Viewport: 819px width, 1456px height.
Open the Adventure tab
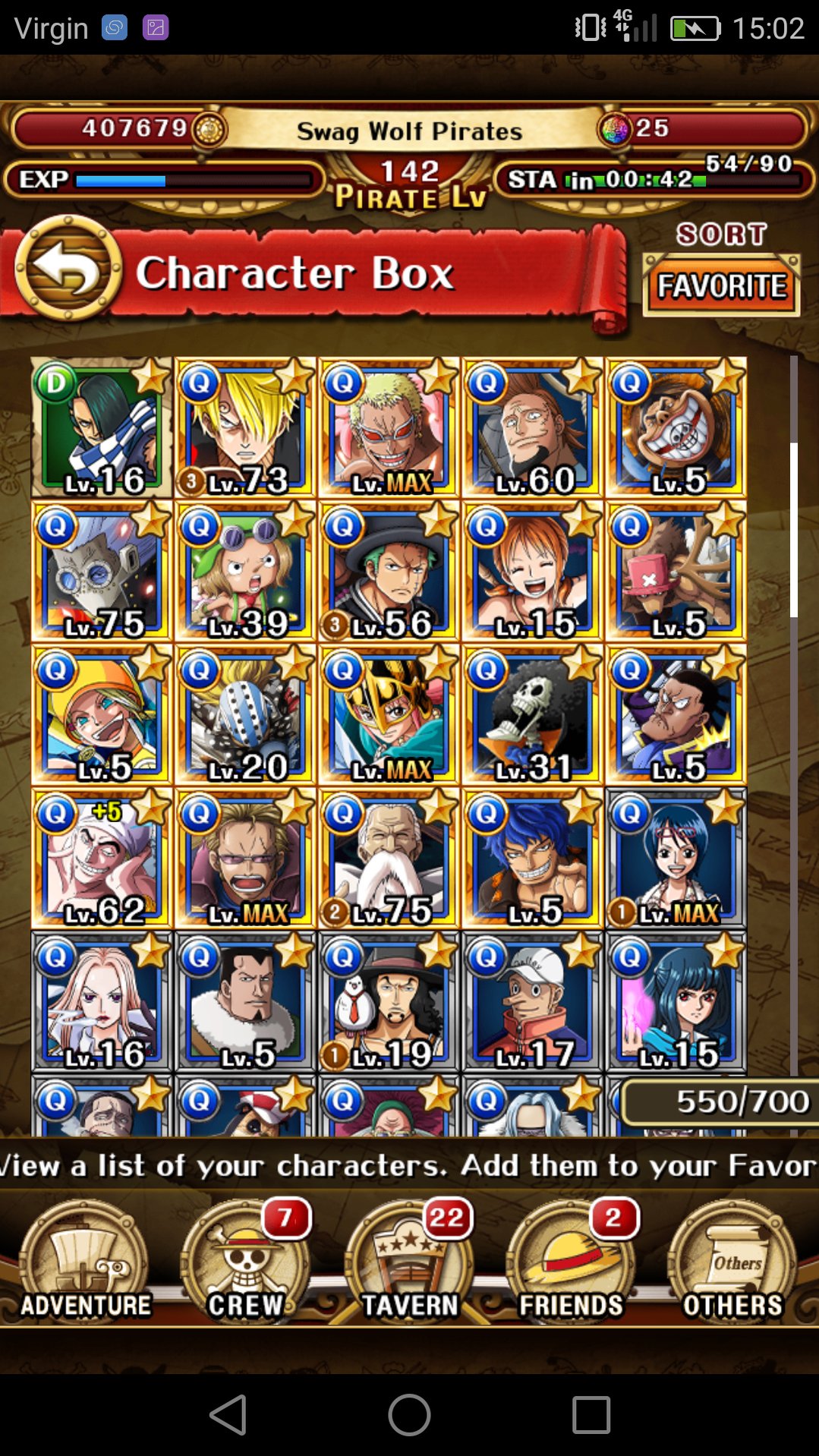coord(83,1262)
